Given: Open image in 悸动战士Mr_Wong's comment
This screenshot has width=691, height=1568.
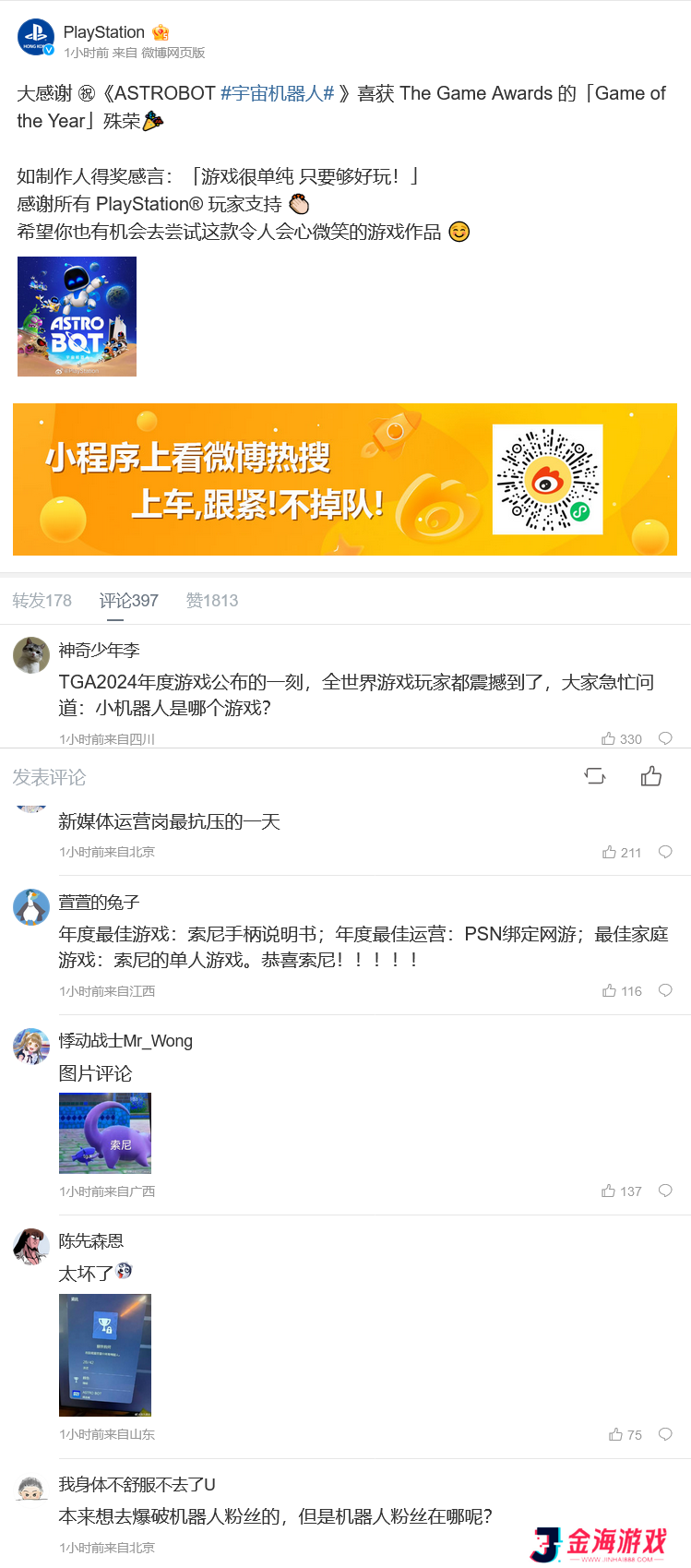Looking at the screenshot, I should click(x=104, y=1132).
